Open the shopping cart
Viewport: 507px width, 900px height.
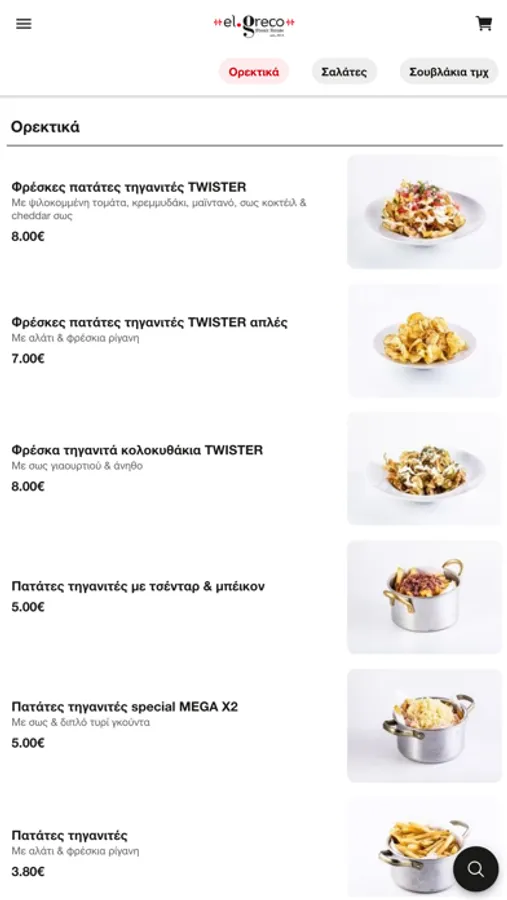click(484, 24)
